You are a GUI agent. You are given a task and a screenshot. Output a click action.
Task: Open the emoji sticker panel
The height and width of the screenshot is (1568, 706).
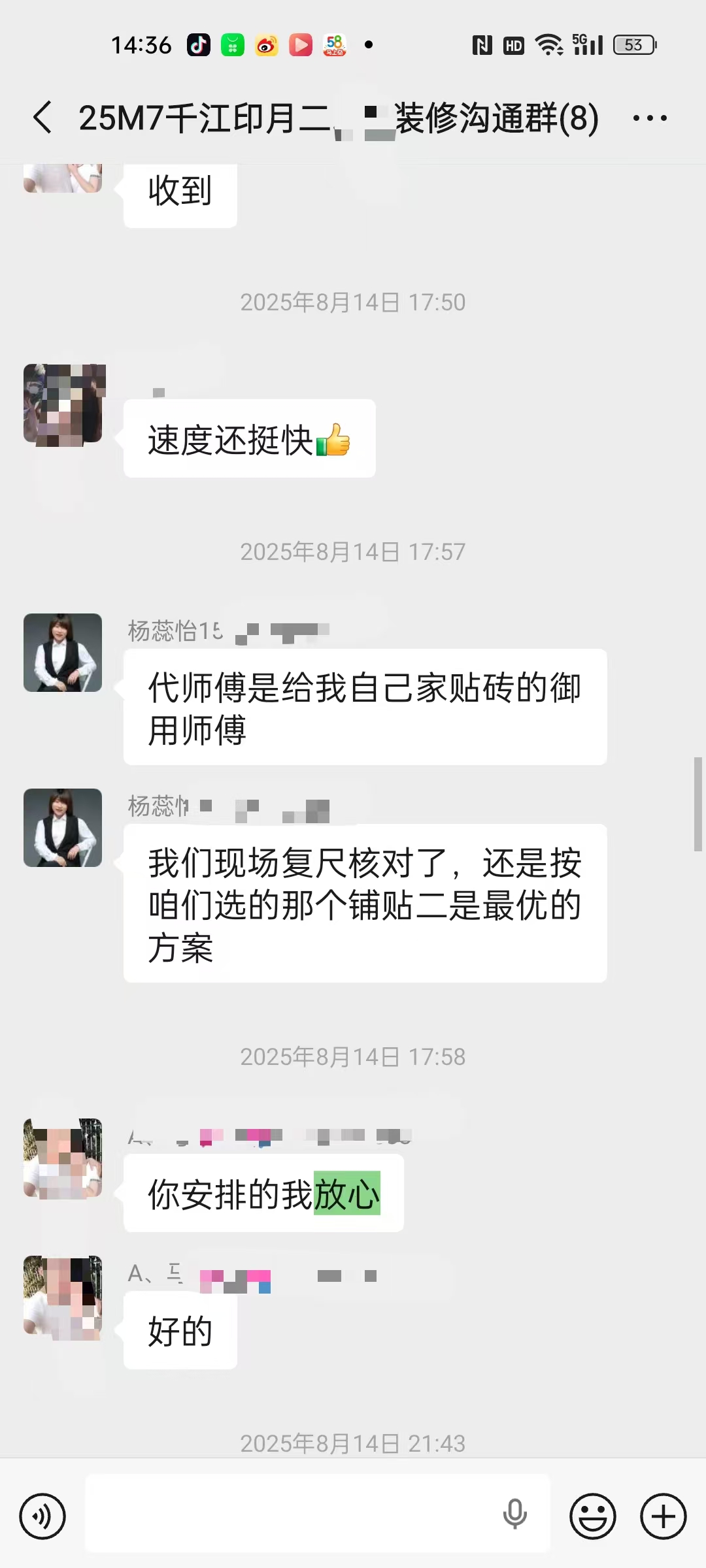click(x=593, y=1516)
